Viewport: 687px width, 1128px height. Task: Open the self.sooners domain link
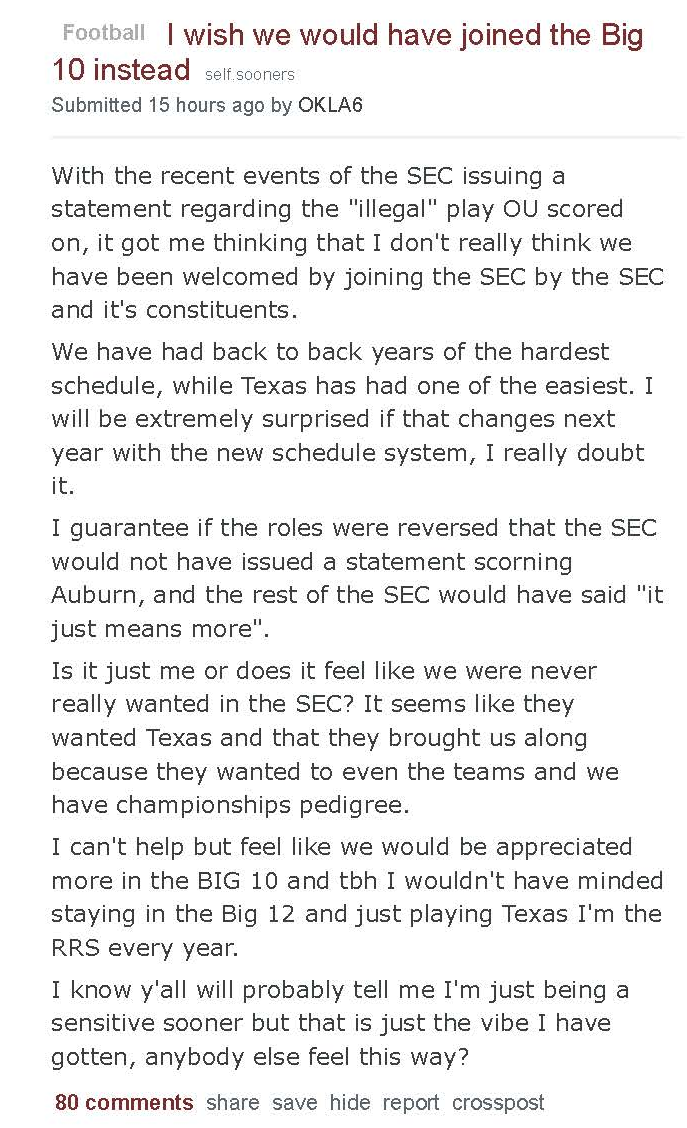tap(250, 74)
